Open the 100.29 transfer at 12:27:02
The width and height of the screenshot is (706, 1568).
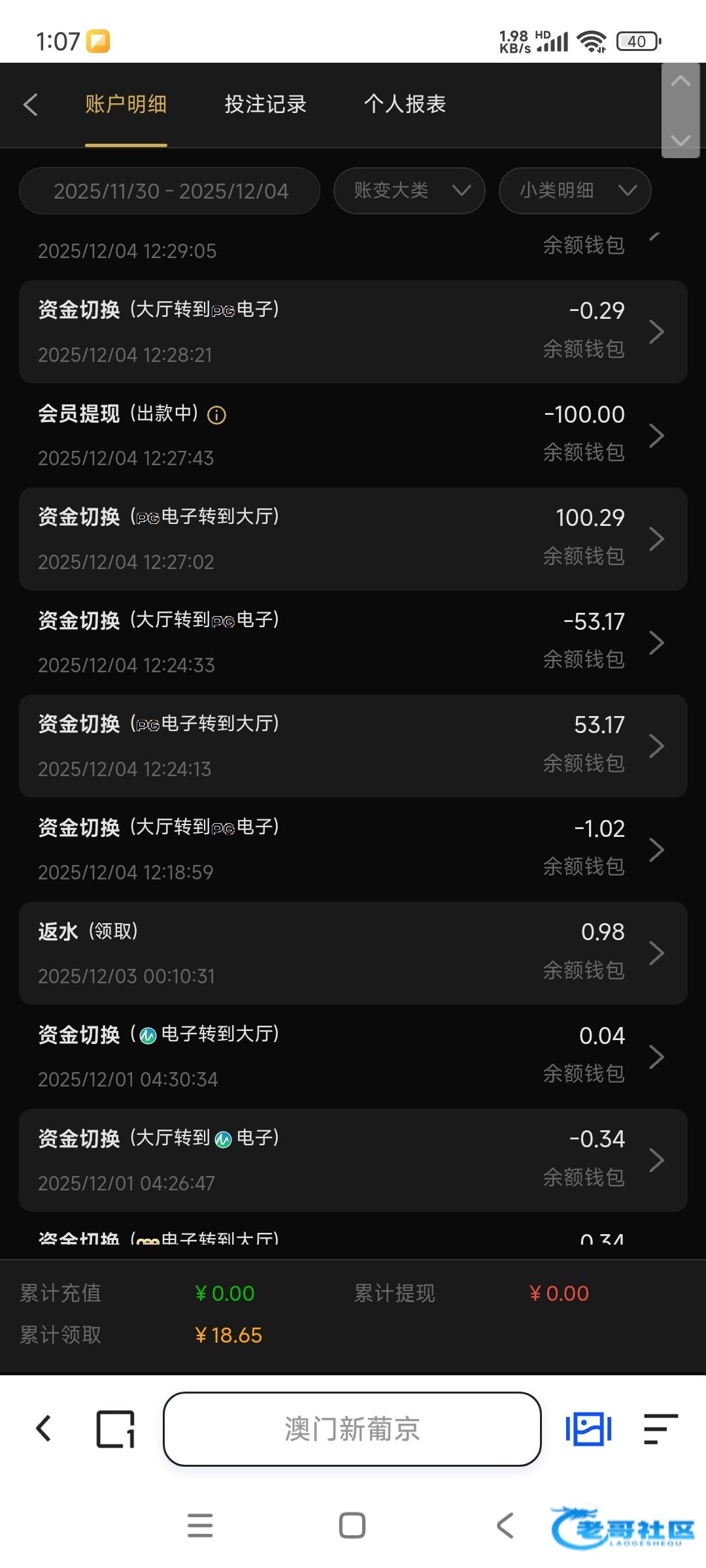coord(353,539)
